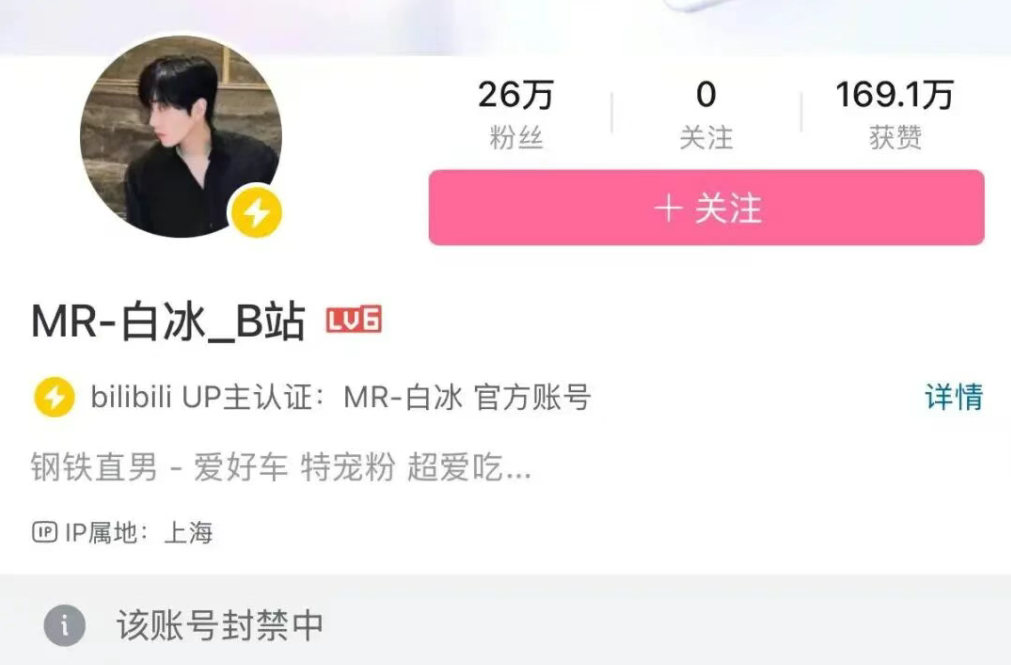Follow MR-白冰_B站 with the pink 关注 button

pyautogui.click(x=706, y=208)
